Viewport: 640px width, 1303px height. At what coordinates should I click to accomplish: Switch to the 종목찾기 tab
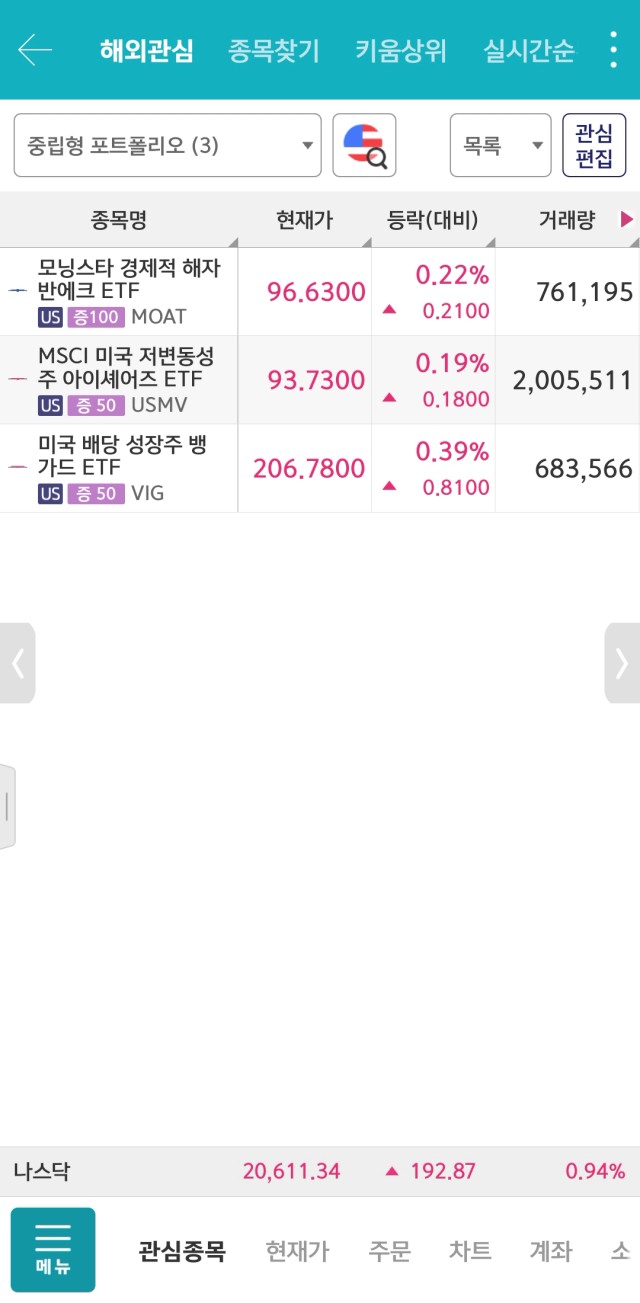pos(273,51)
